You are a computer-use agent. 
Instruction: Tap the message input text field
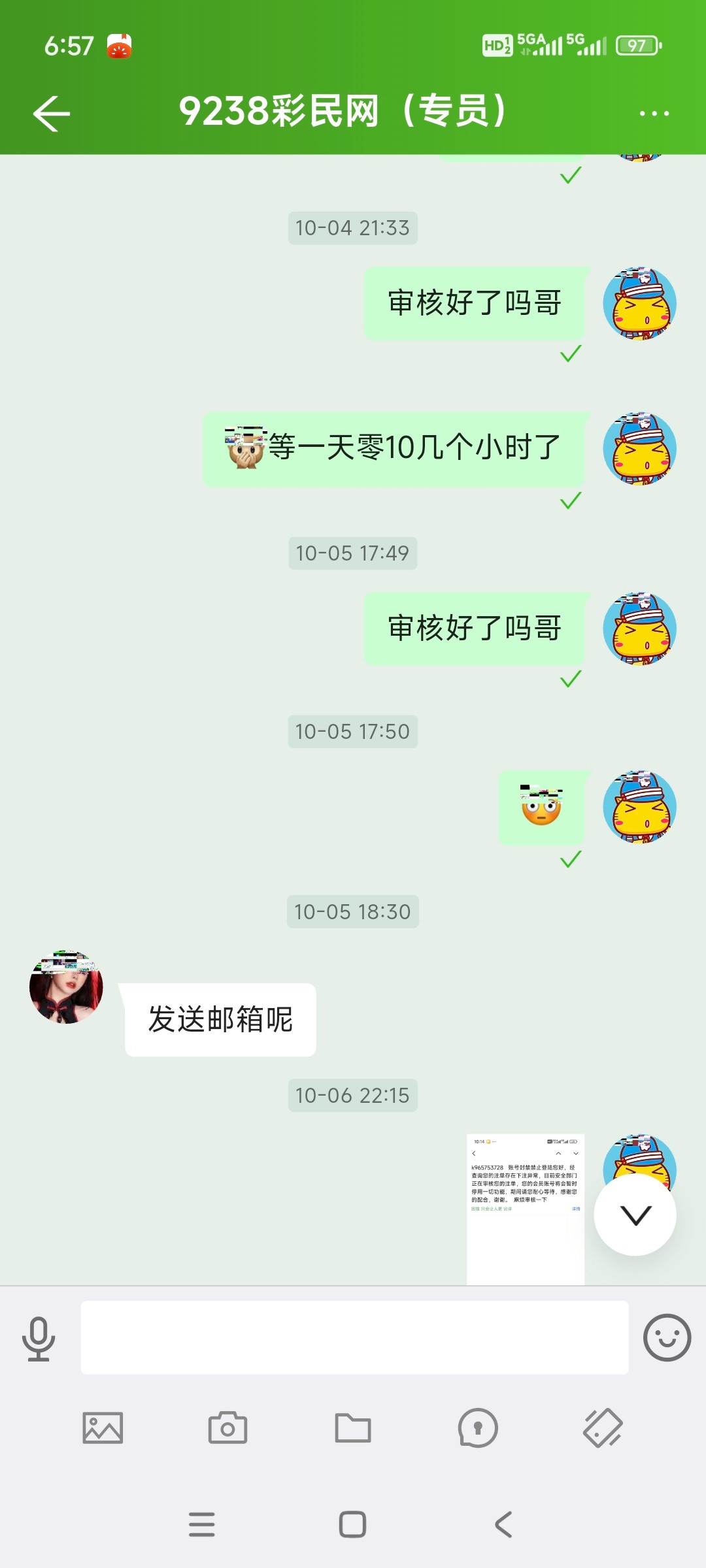pyautogui.click(x=353, y=1337)
